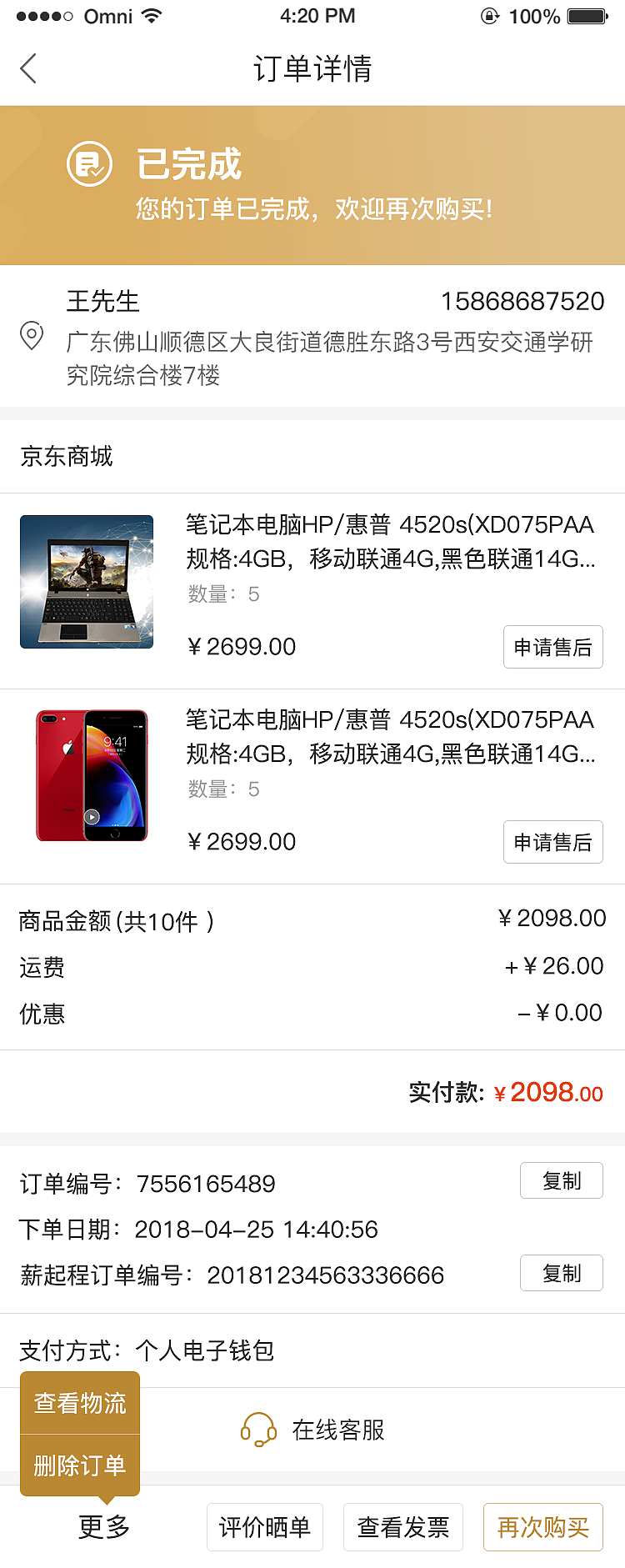625x1568 pixels.
Task: Tap the play button on the red phone image
Action: [92, 817]
